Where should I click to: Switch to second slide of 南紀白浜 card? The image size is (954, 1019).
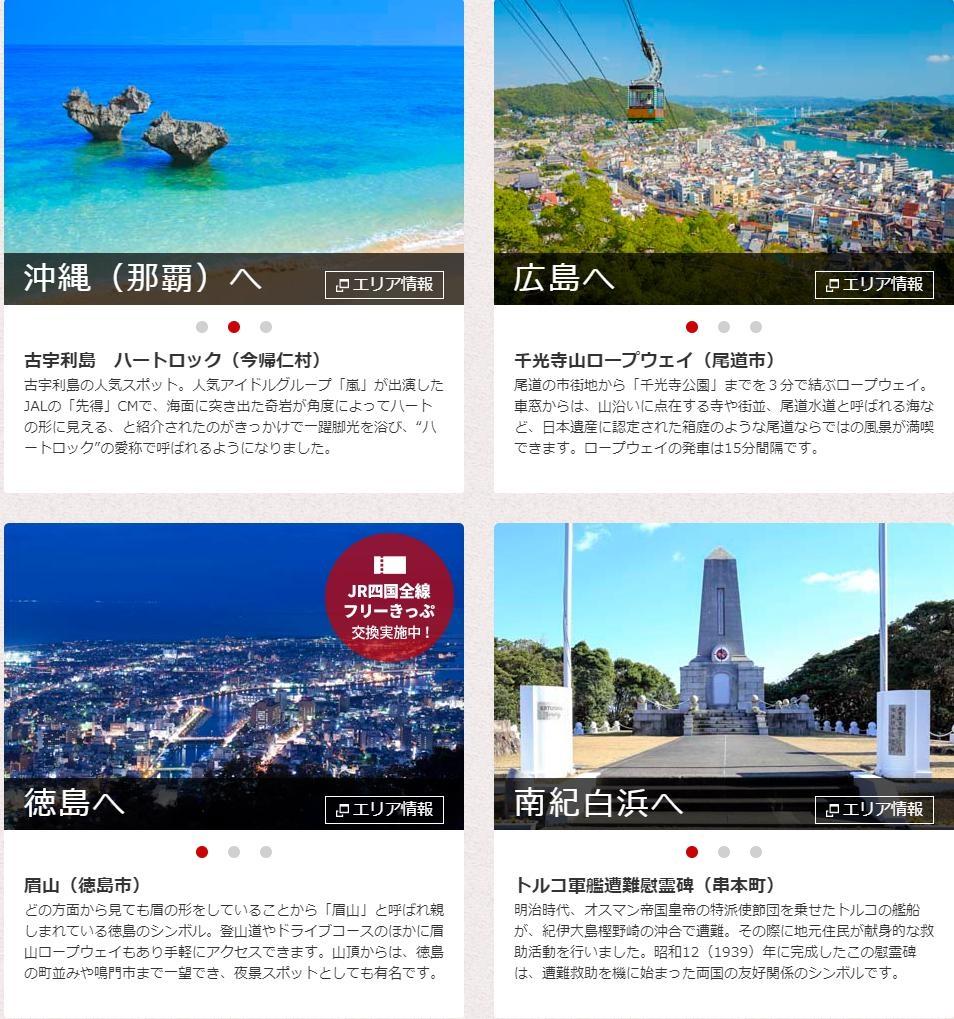724,852
